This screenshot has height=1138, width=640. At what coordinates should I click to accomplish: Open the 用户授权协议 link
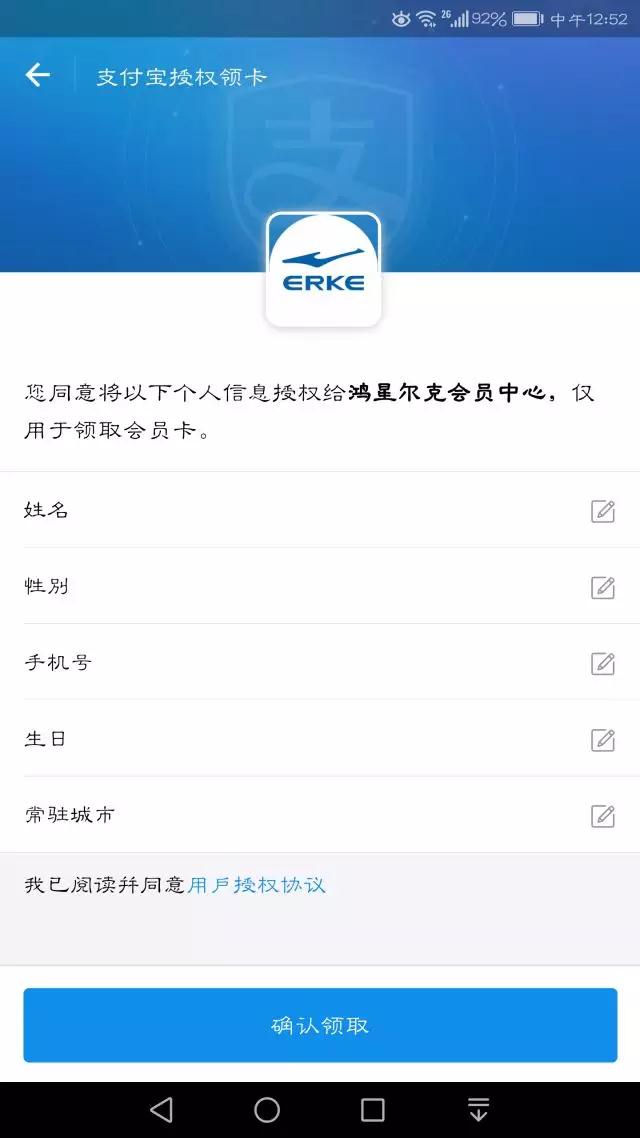click(257, 885)
